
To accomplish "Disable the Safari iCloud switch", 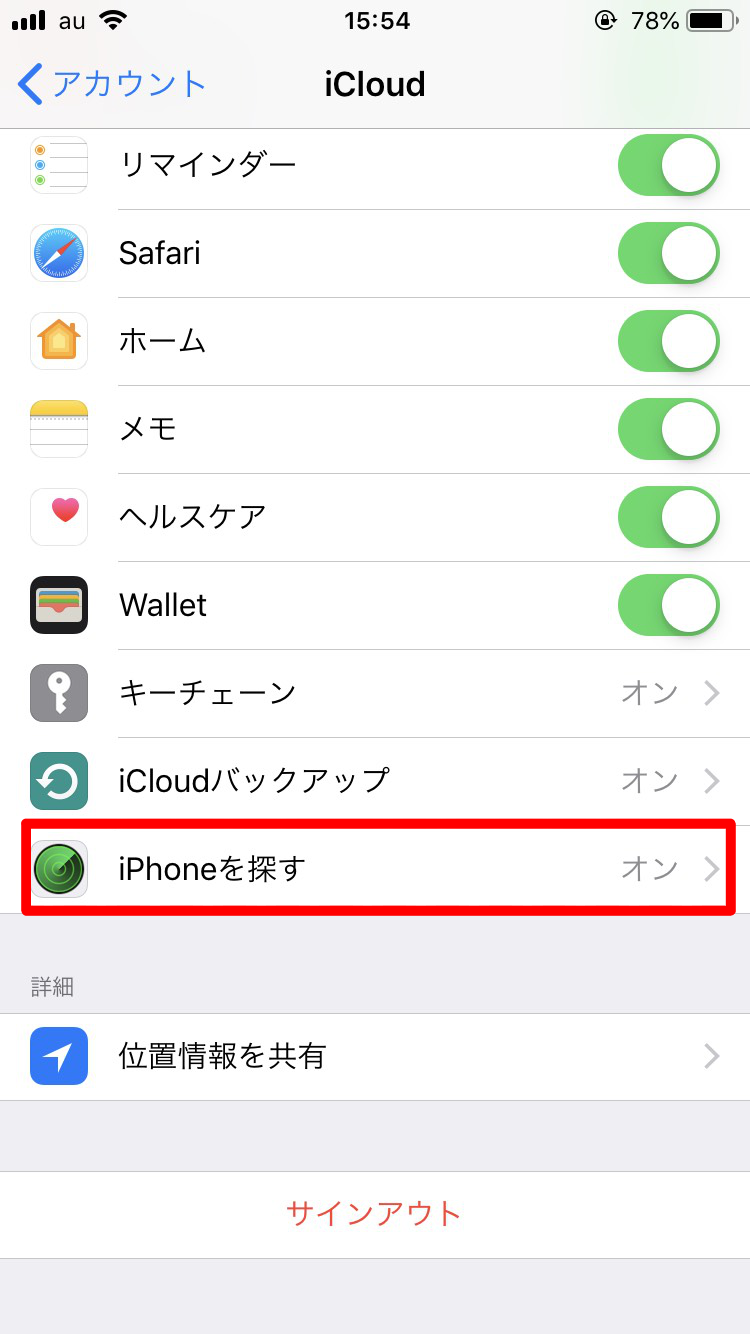I will [668, 253].
